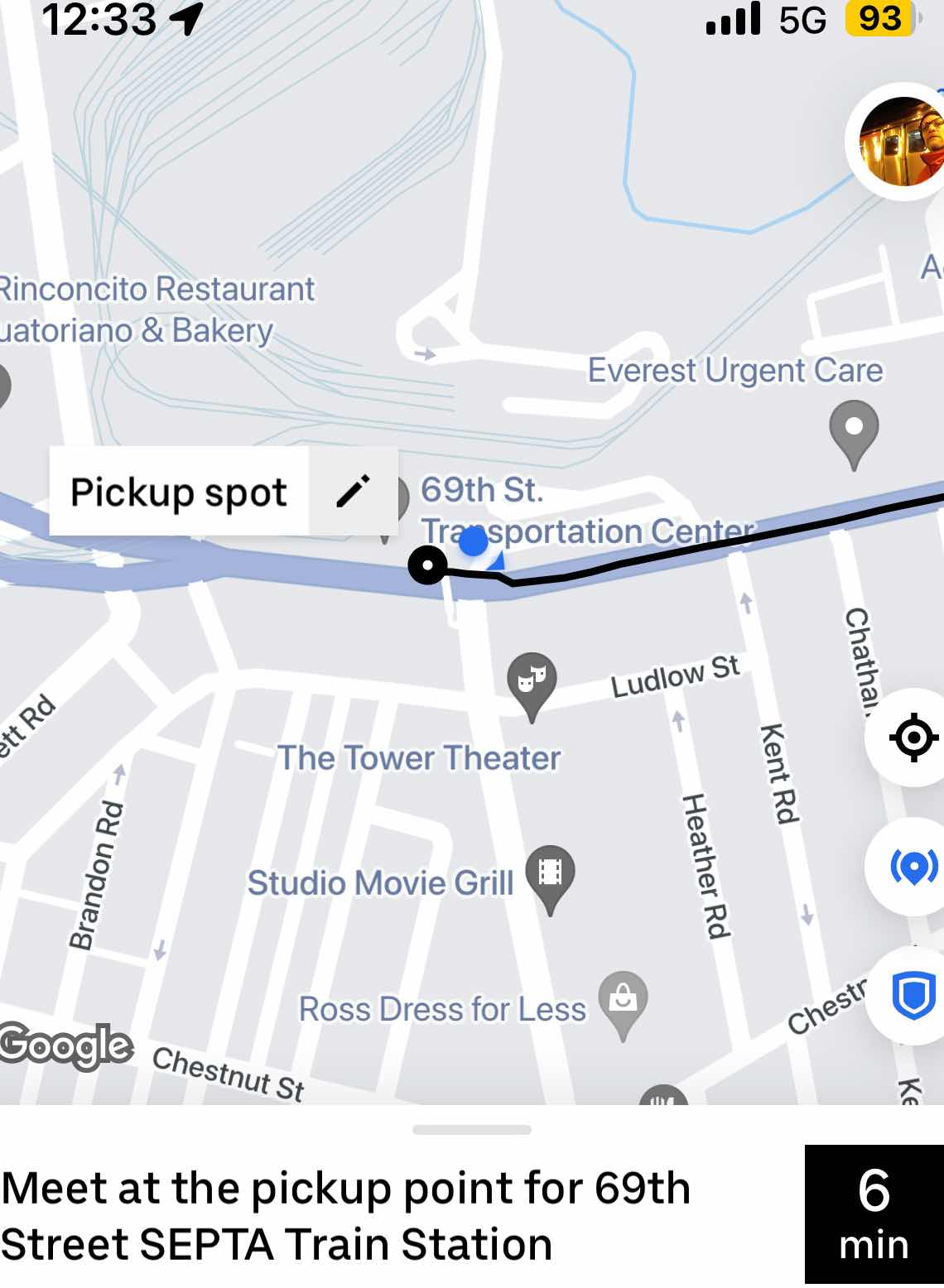Edit the pickup spot
This screenshot has height=1288, width=944.
coord(354,491)
